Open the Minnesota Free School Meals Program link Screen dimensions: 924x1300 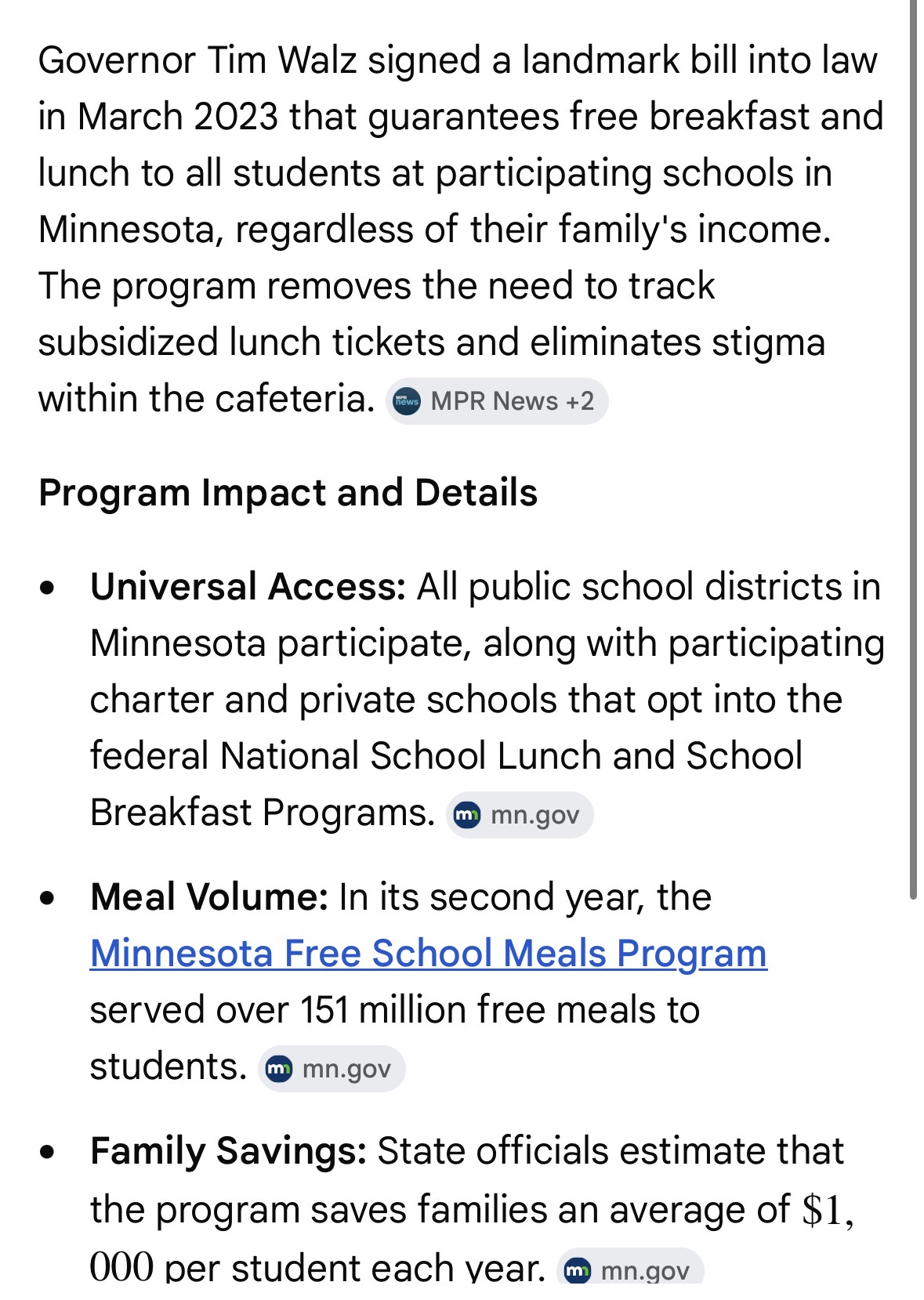tap(429, 953)
